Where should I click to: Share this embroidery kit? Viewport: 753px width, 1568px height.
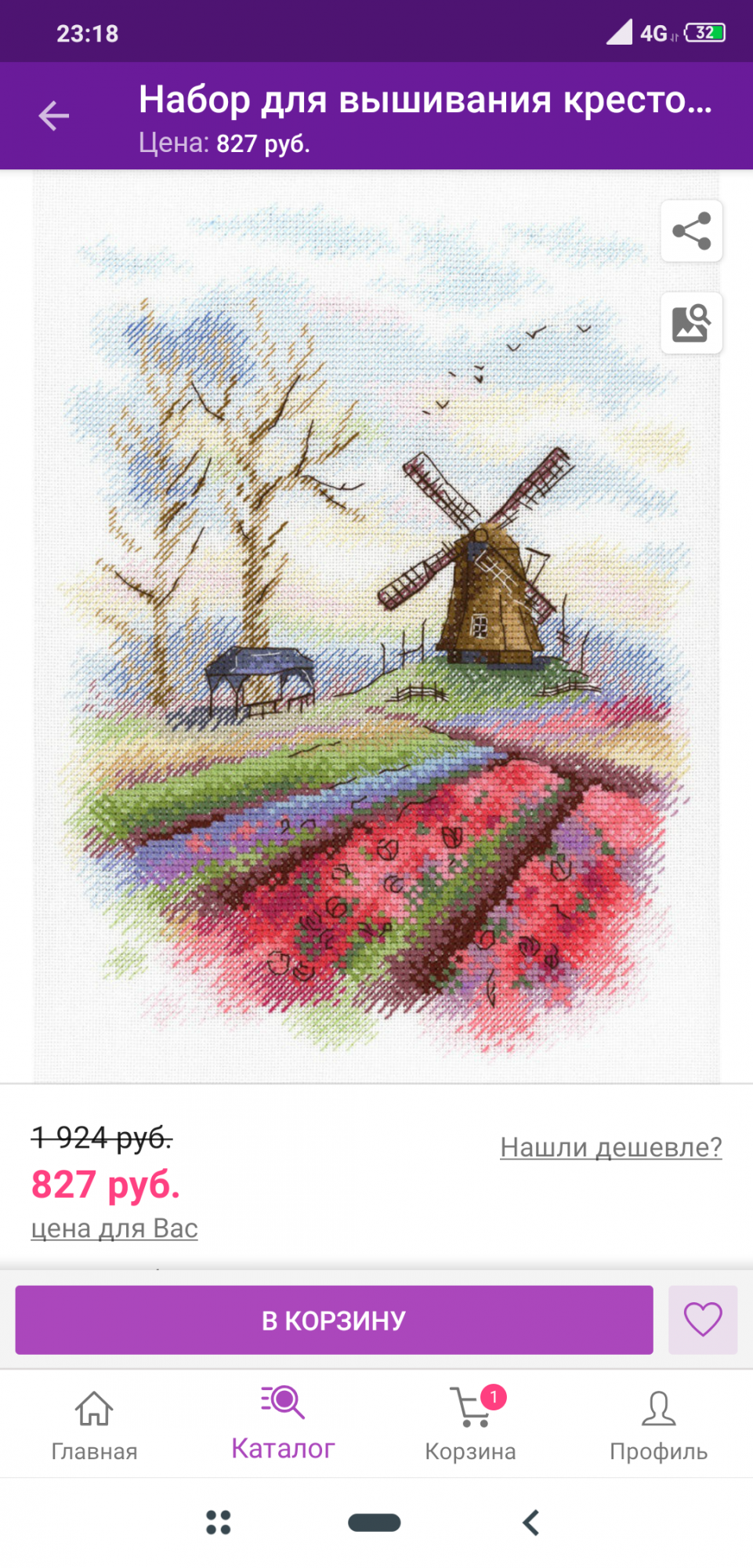(691, 230)
